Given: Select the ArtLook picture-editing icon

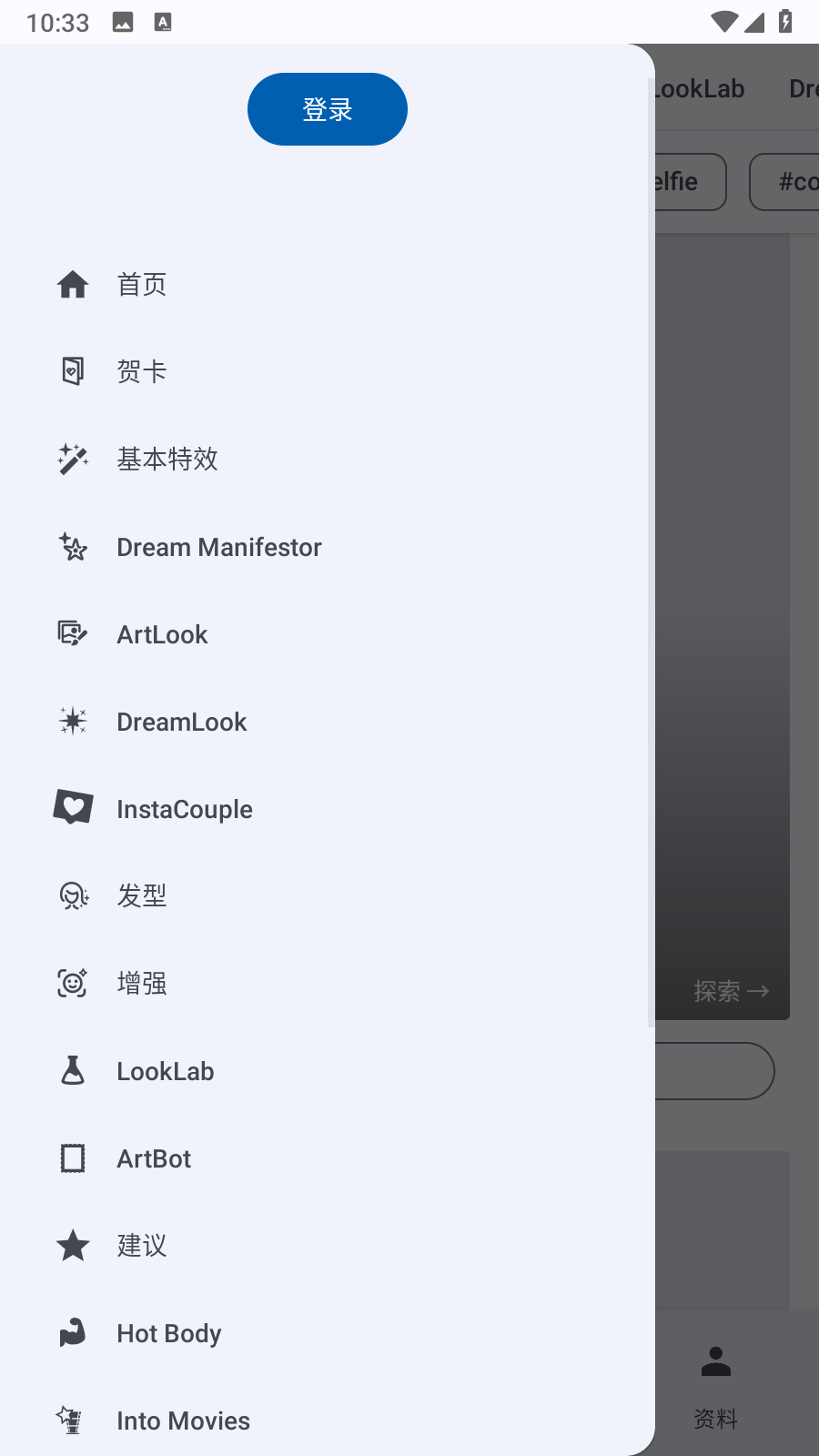Looking at the screenshot, I should click(x=73, y=633).
